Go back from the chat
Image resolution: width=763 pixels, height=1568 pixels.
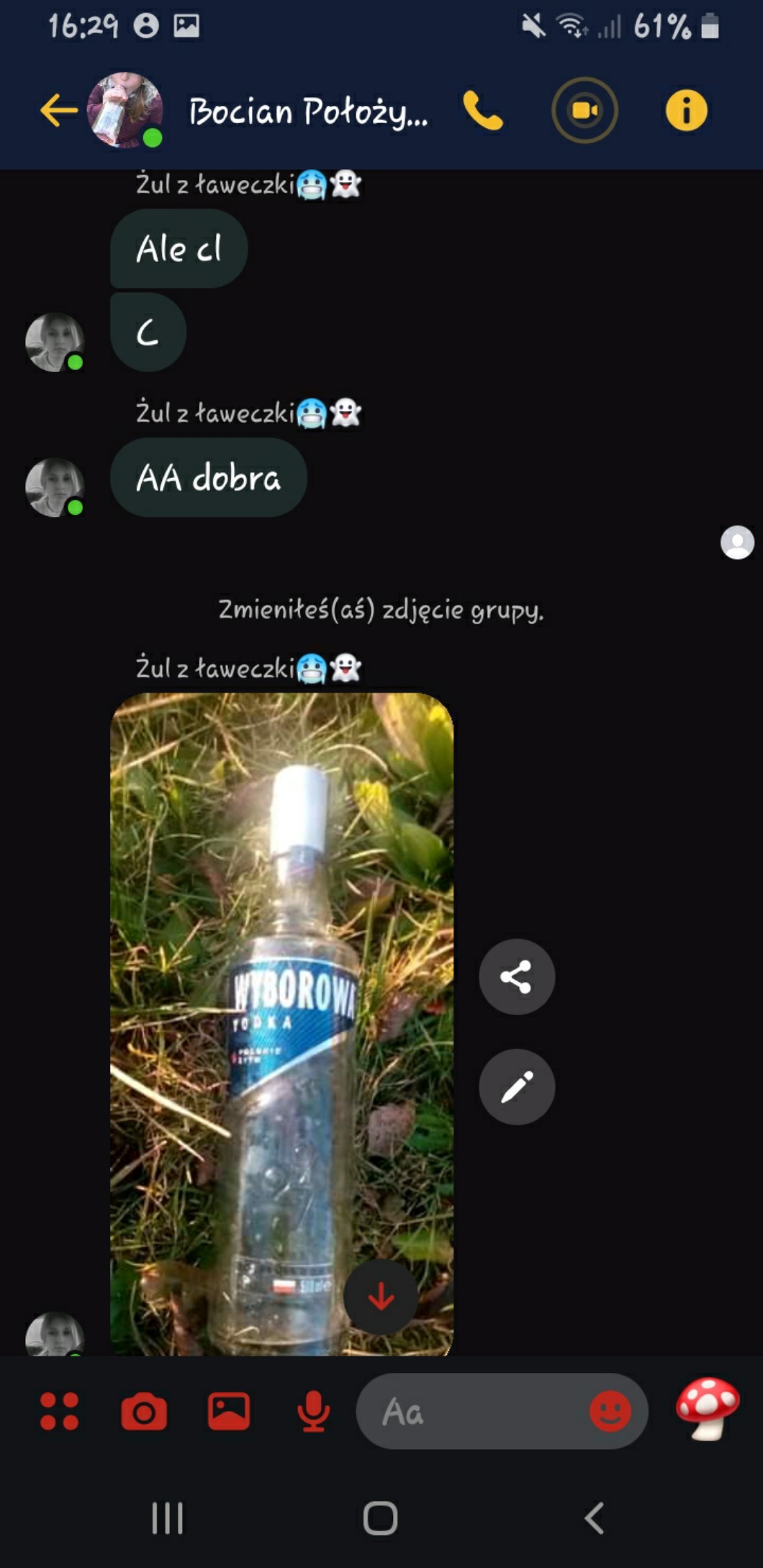pos(59,111)
